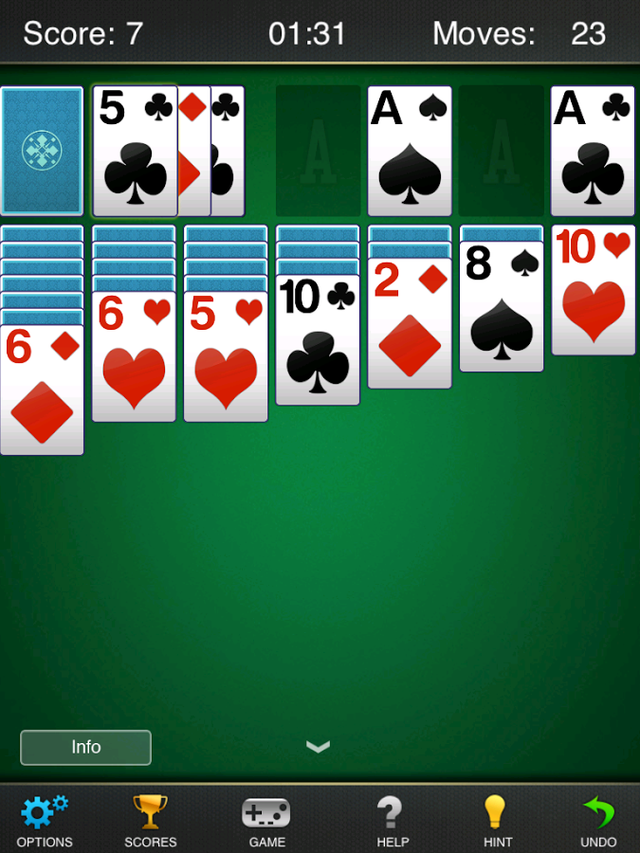
Task: Select the 6 of hearts card
Action: pyautogui.click(x=134, y=357)
